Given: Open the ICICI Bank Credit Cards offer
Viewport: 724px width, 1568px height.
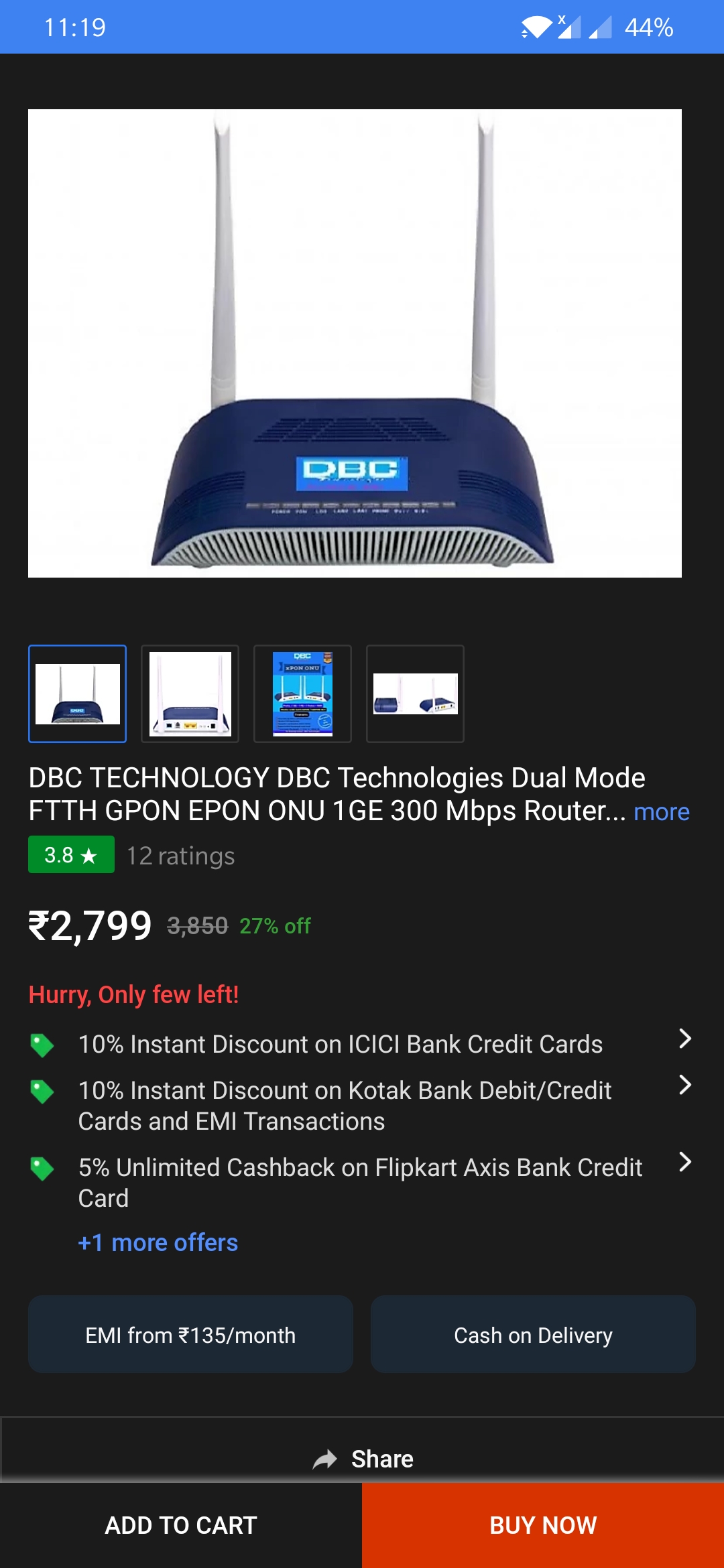Looking at the screenshot, I should click(341, 1044).
